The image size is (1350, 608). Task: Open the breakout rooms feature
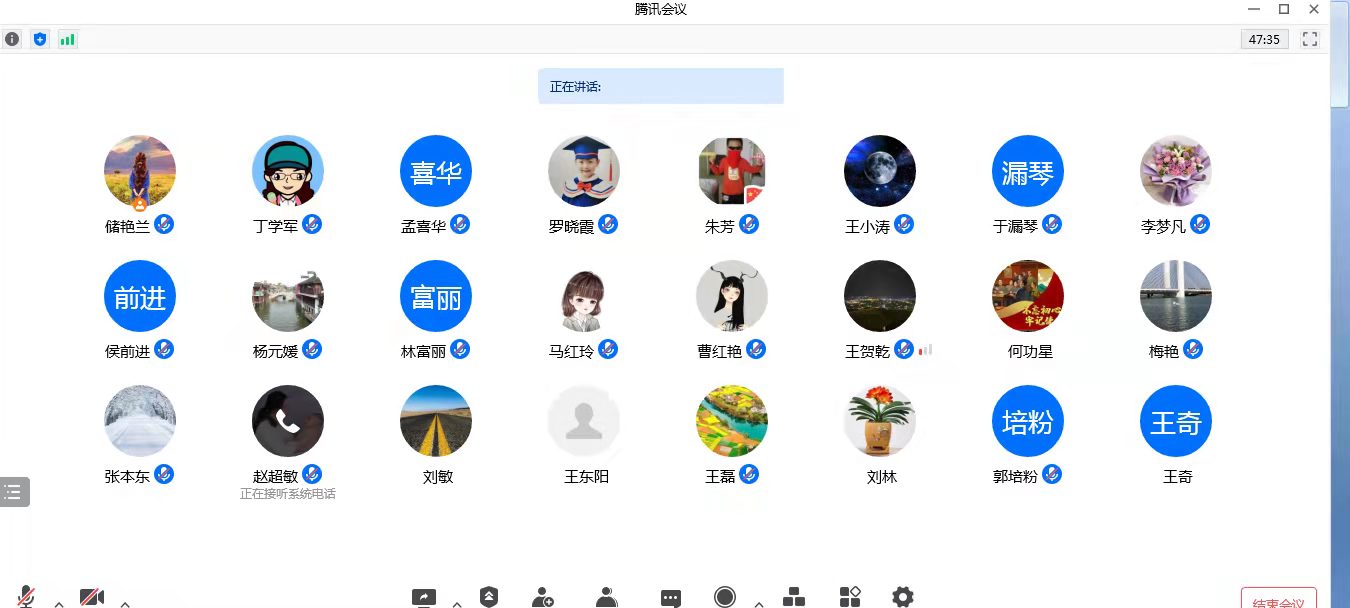(794, 597)
